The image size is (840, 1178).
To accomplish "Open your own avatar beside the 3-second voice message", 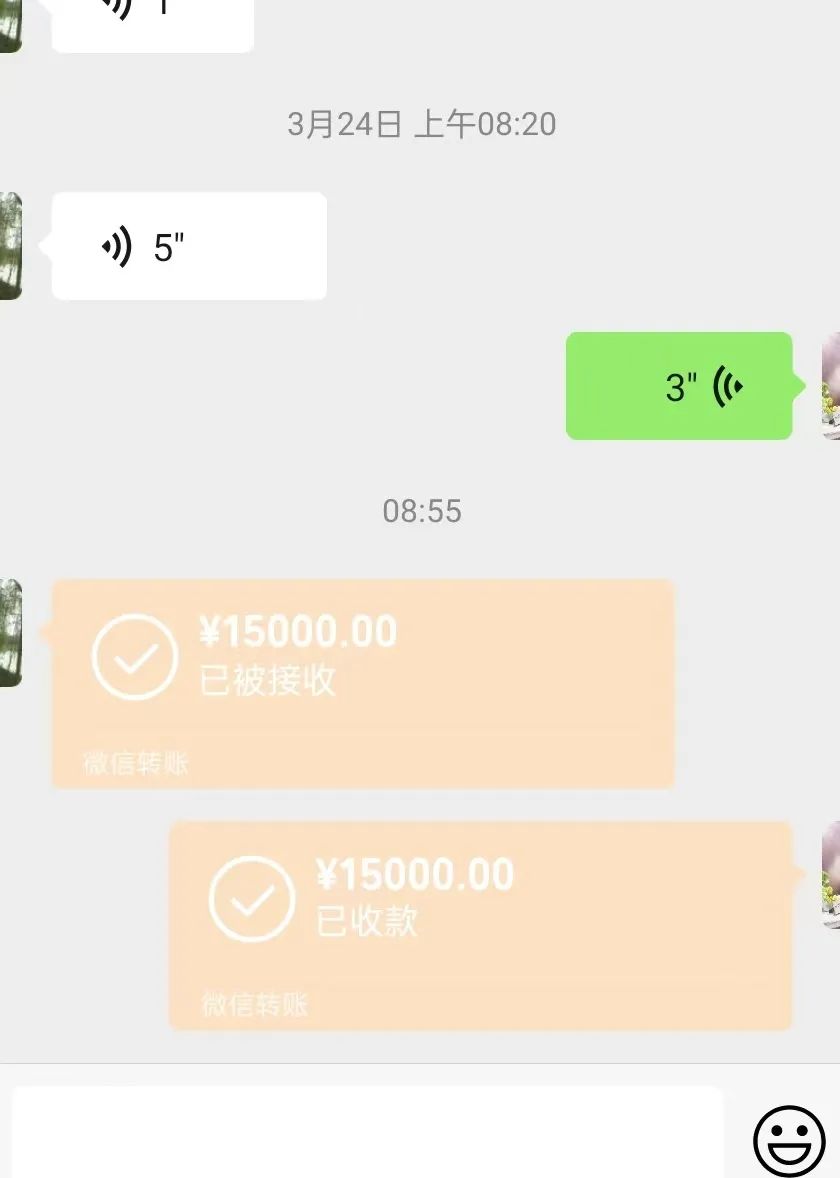I will point(831,386).
